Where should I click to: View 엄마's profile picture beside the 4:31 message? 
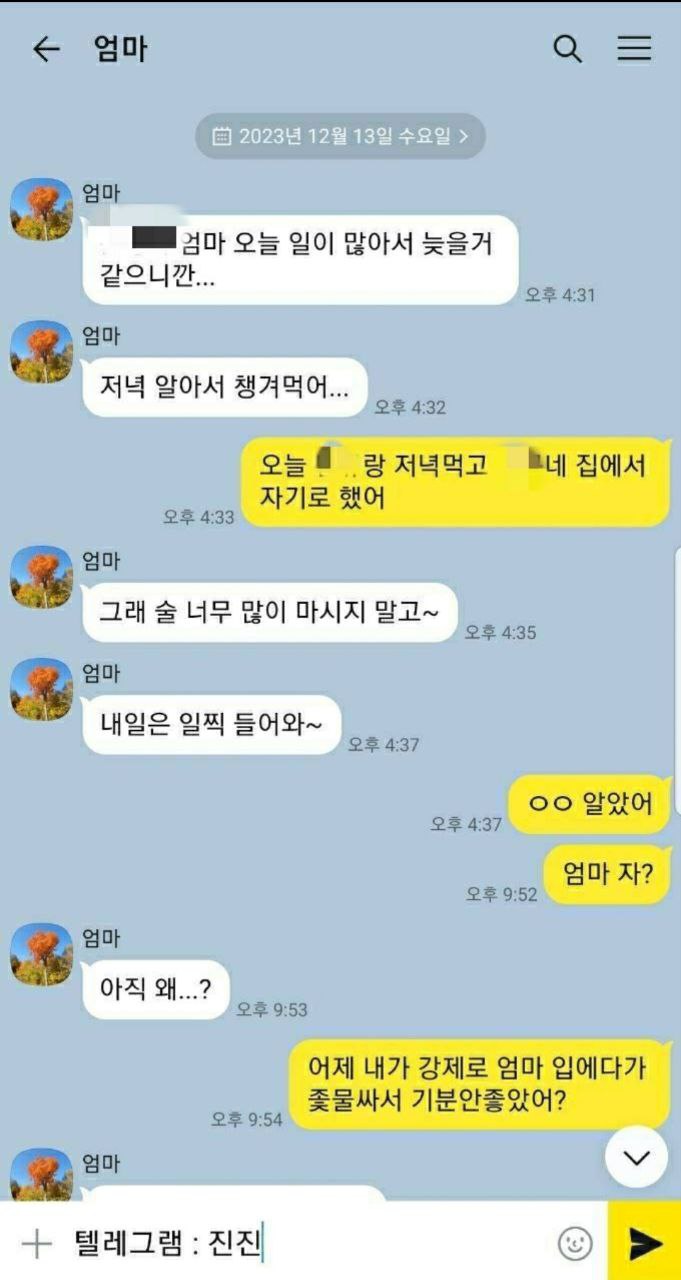41,210
